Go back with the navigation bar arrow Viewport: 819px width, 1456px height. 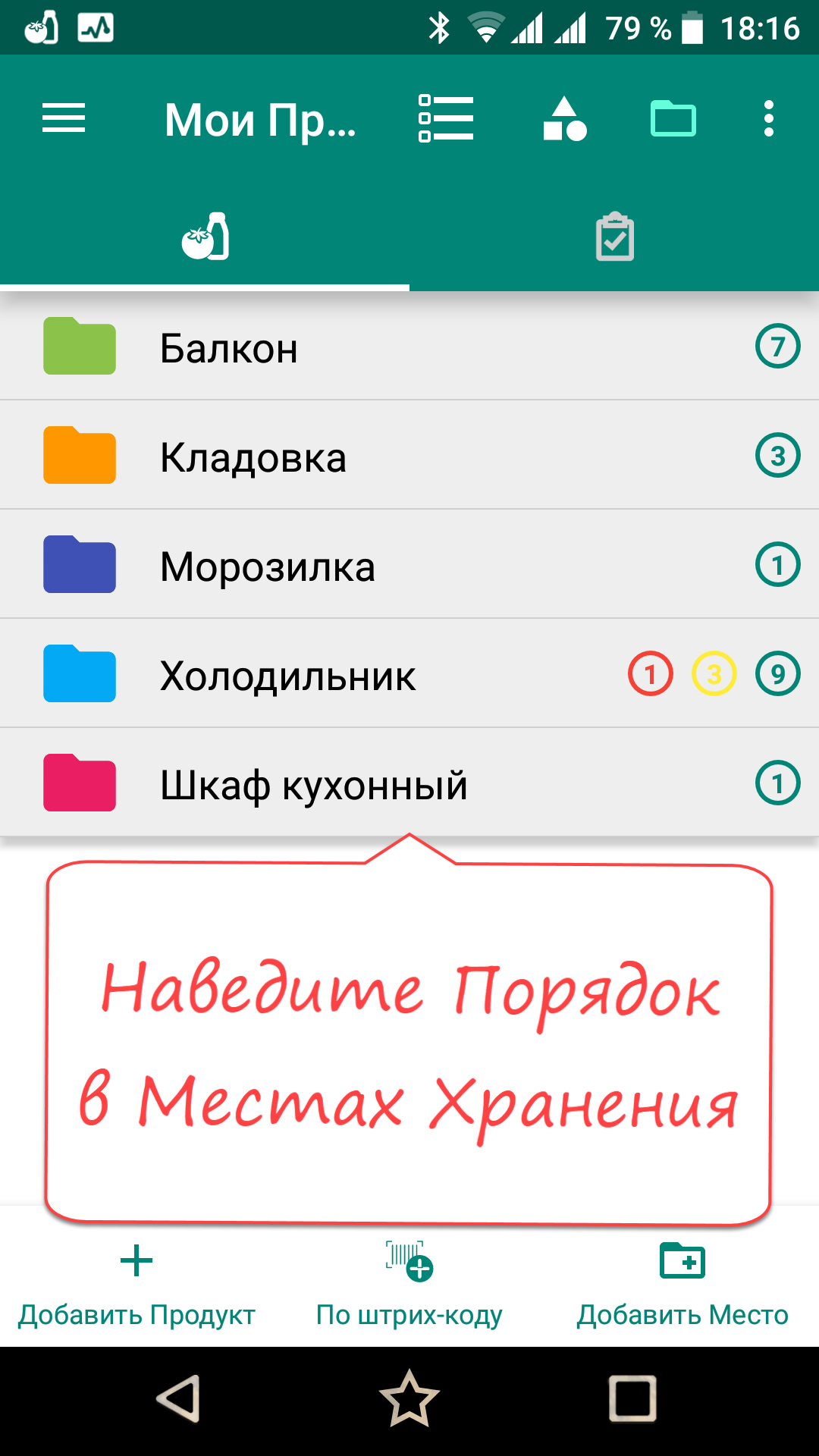pos(179,1398)
